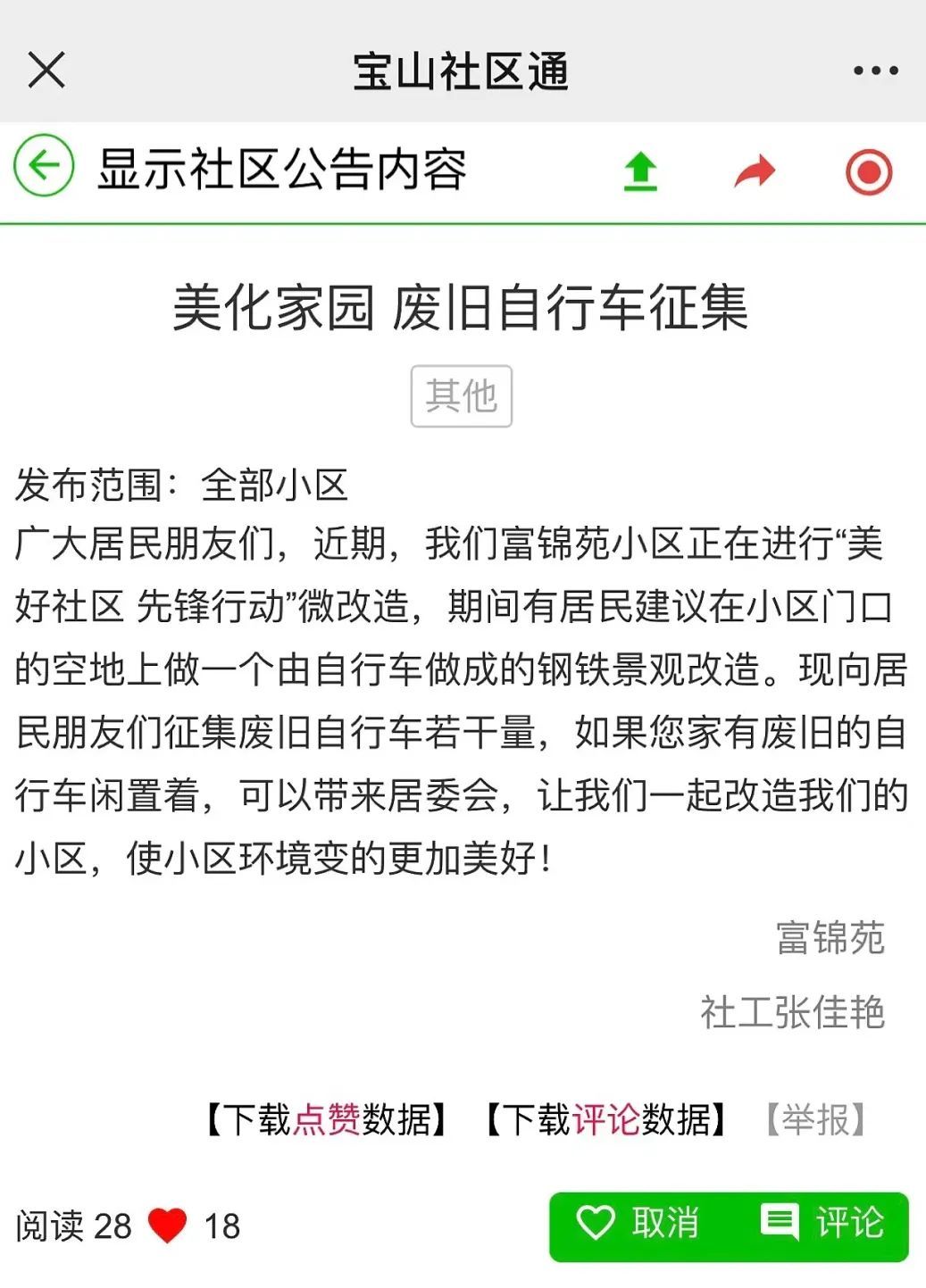926x1288 pixels.
Task: Report this announcement via 举报
Action: tap(816, 1119)
